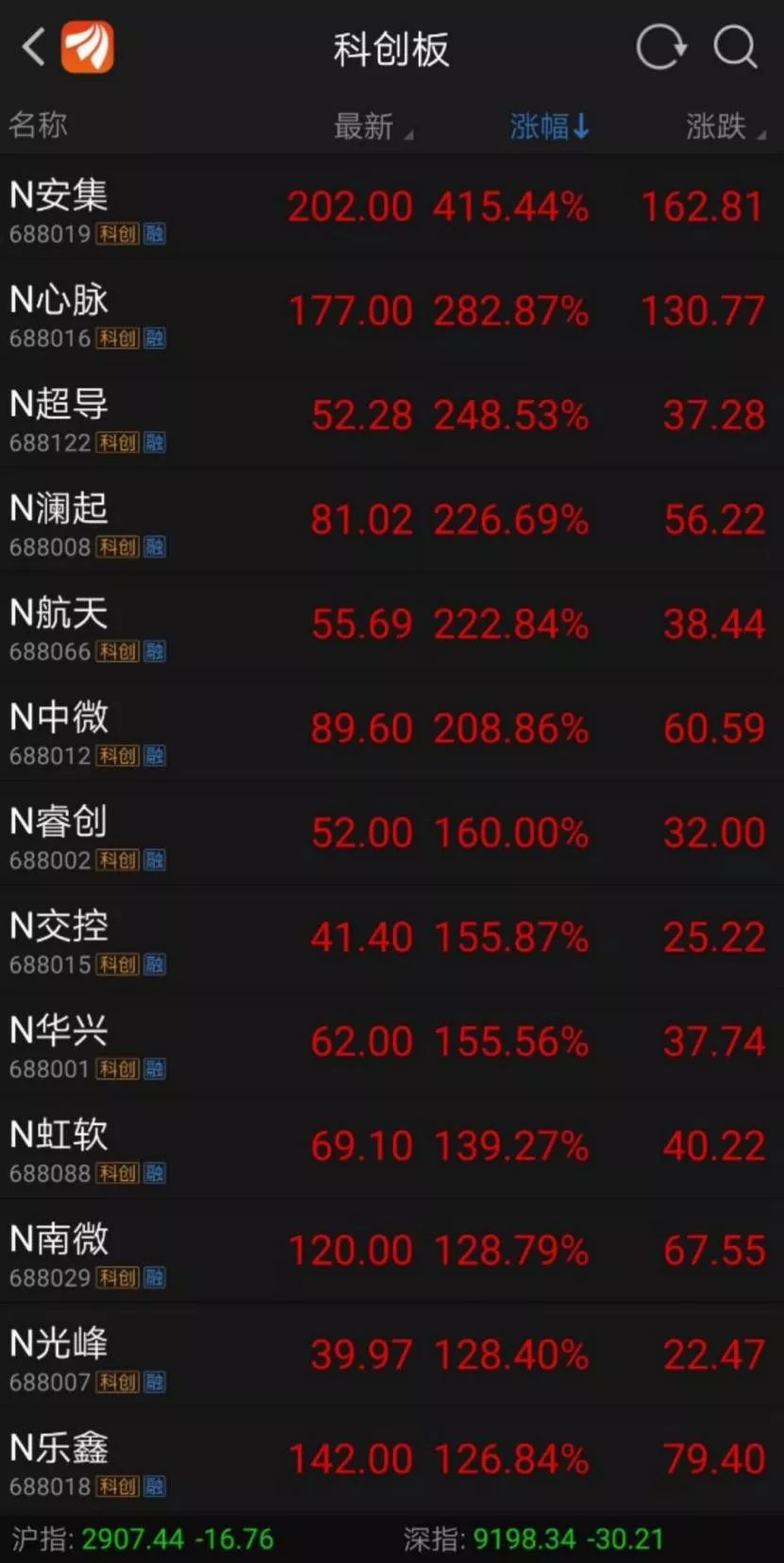View the N虹软 688088 quote
The image size is (784, 1563).
click(392, 1147)
